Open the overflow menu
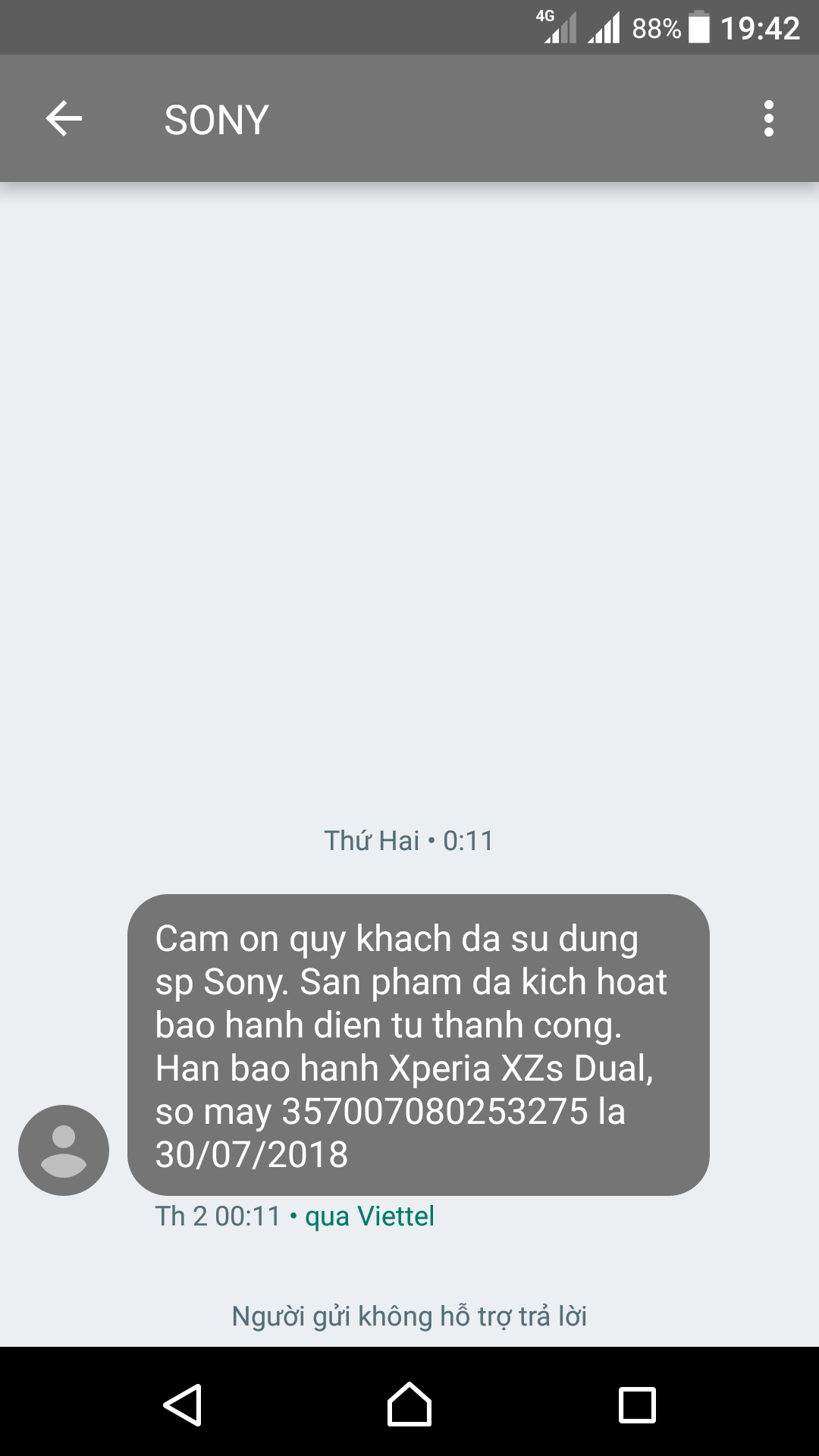This screenshot has height=1456, width=819. [x=768, y=119]
